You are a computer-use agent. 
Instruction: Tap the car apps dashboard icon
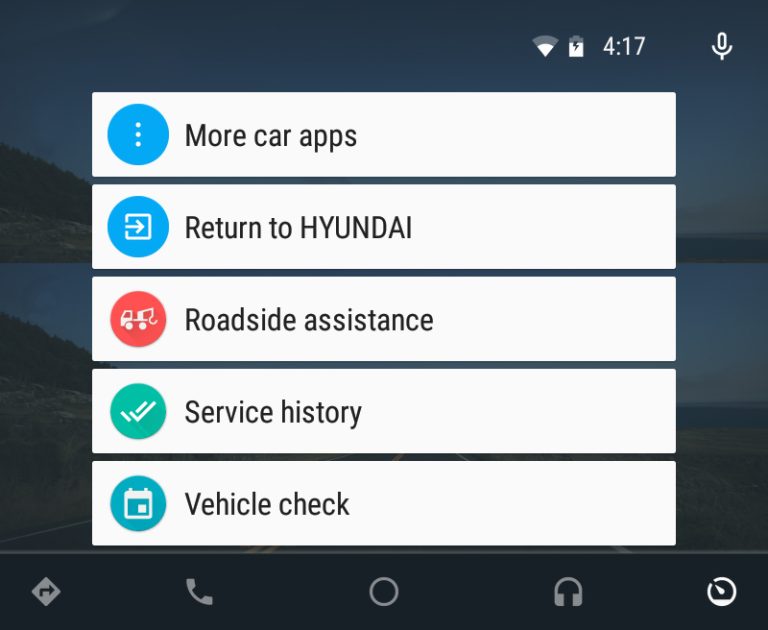click(721, 592)
